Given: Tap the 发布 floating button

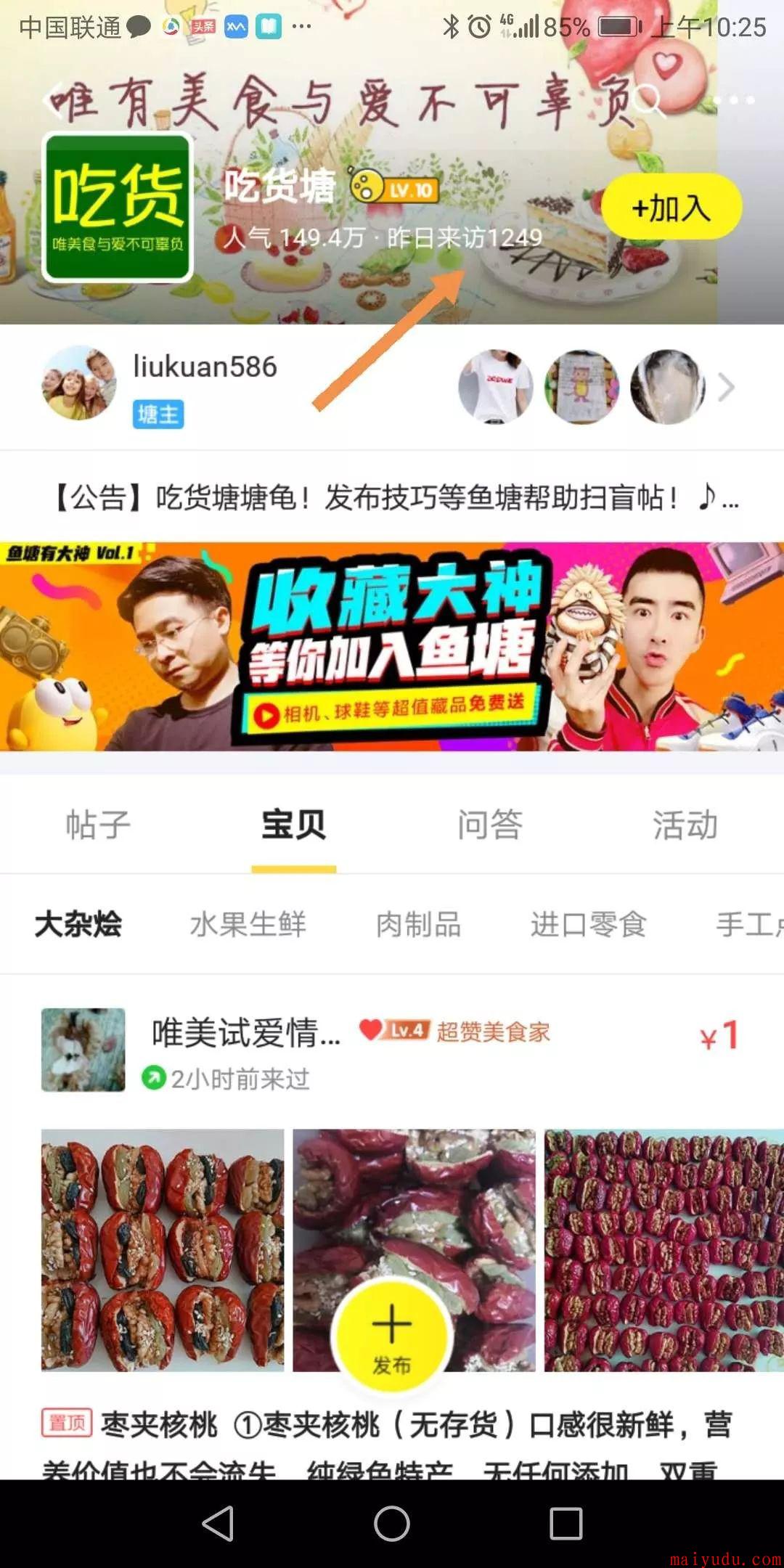Looking at the screenshot, I should point(392,1336).
